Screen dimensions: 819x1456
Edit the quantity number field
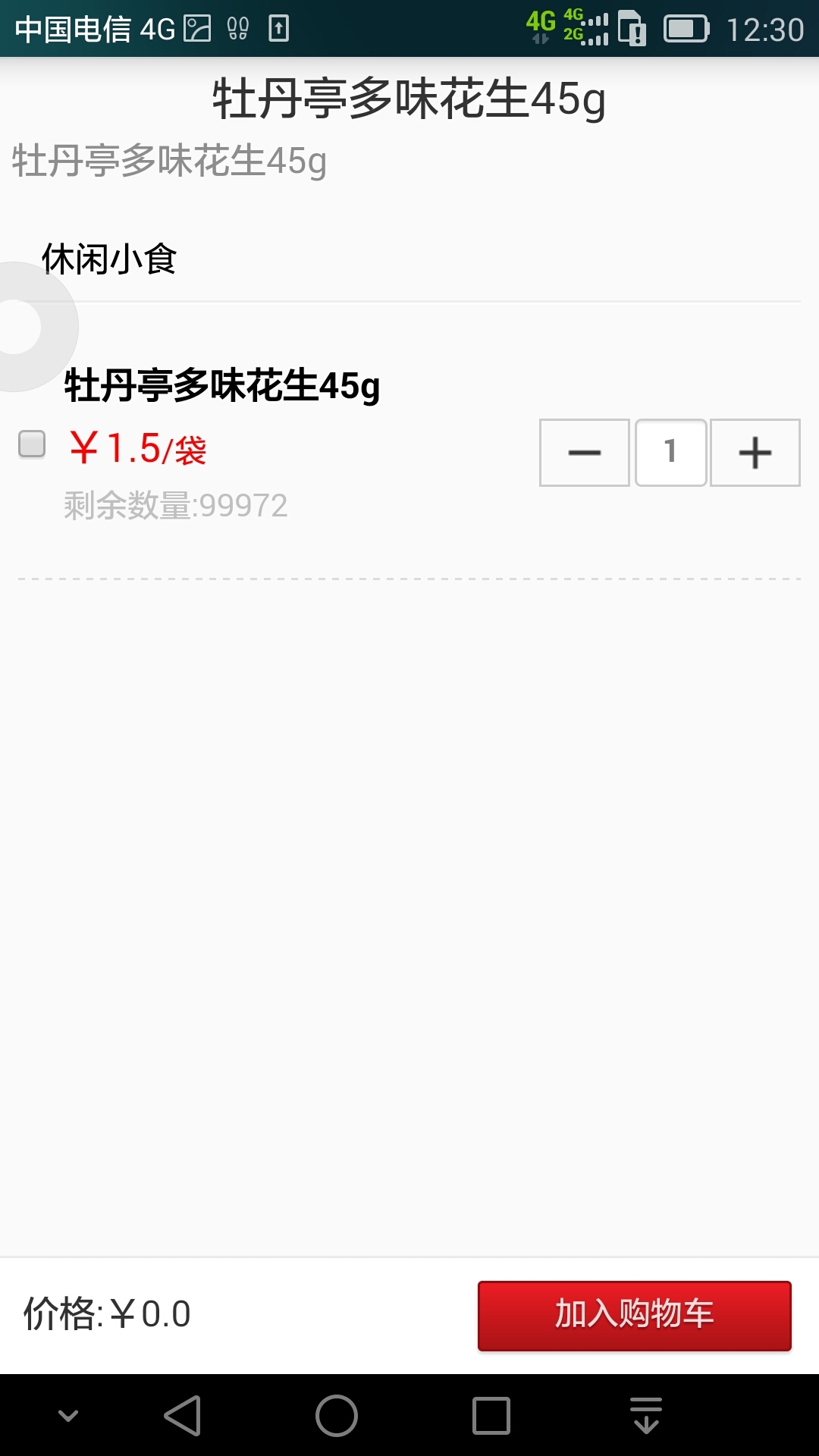pyautogui.click(x=670, y=453)
